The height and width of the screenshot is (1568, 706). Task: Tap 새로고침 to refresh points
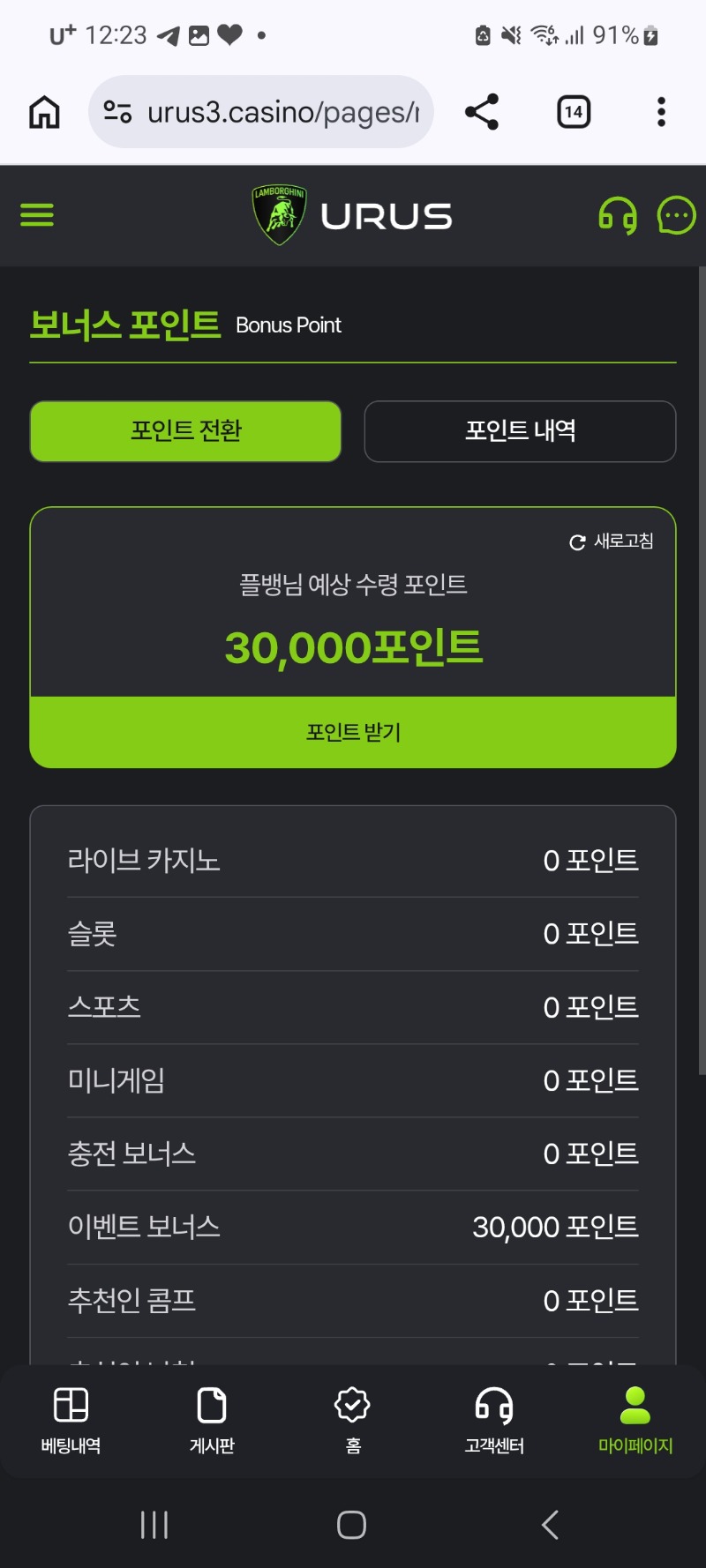[612, 541]
